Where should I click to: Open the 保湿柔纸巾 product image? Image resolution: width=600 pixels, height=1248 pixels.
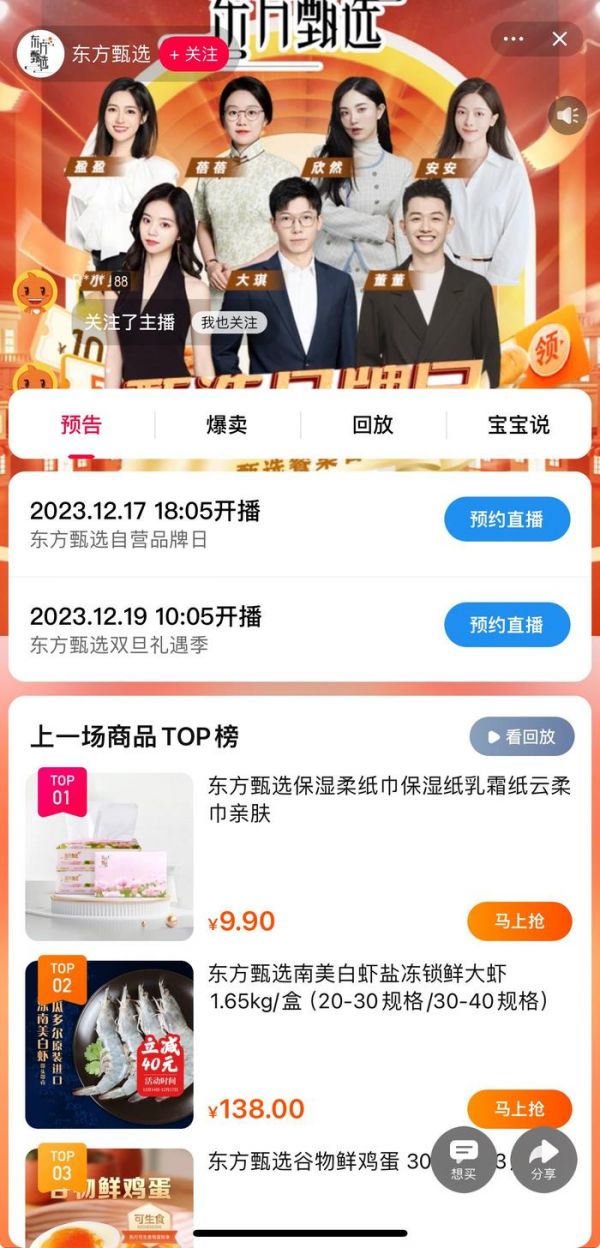(x=109, y=856)
